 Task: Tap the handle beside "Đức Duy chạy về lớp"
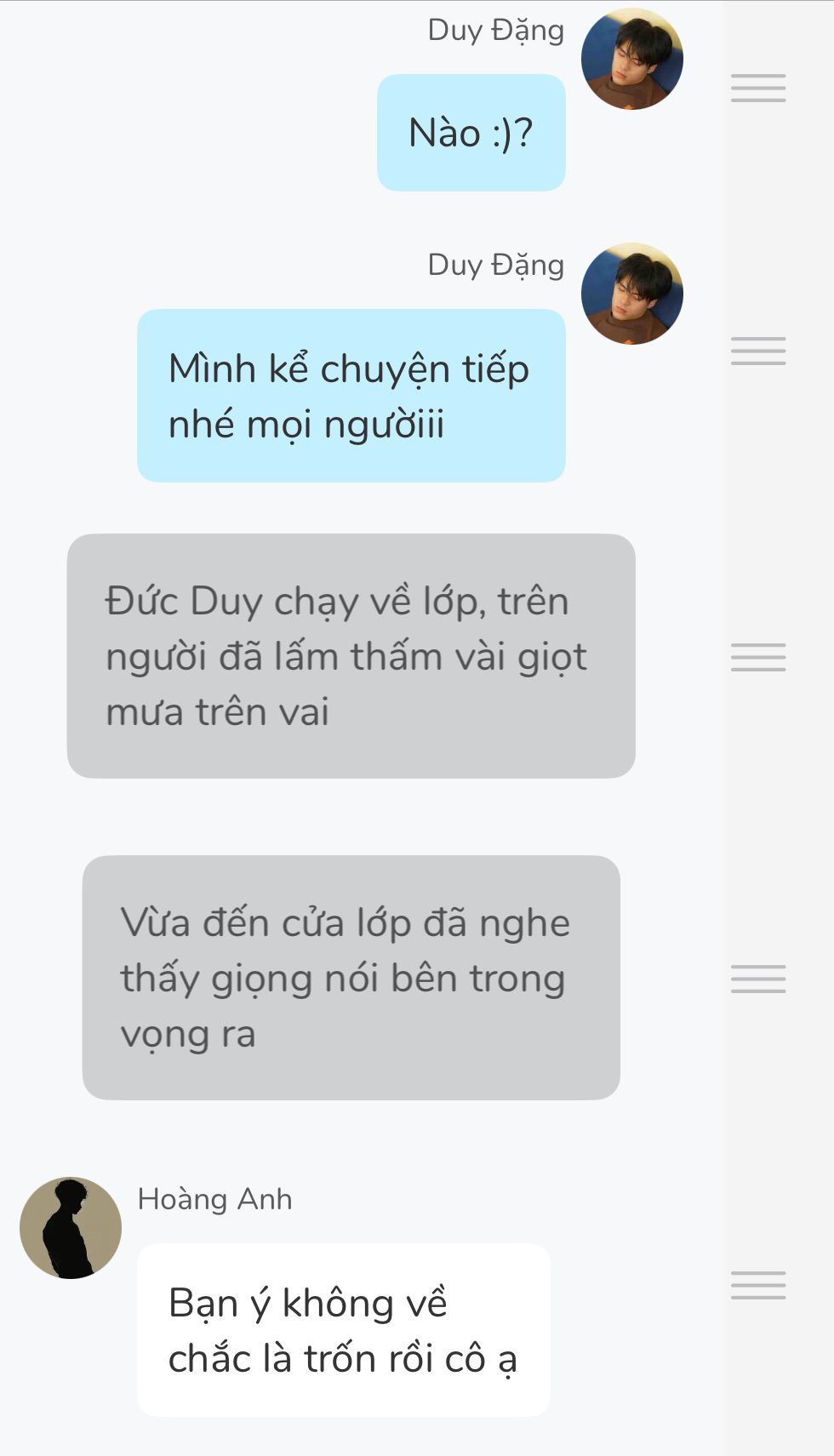pyautogui.click(x=757, y=657)
